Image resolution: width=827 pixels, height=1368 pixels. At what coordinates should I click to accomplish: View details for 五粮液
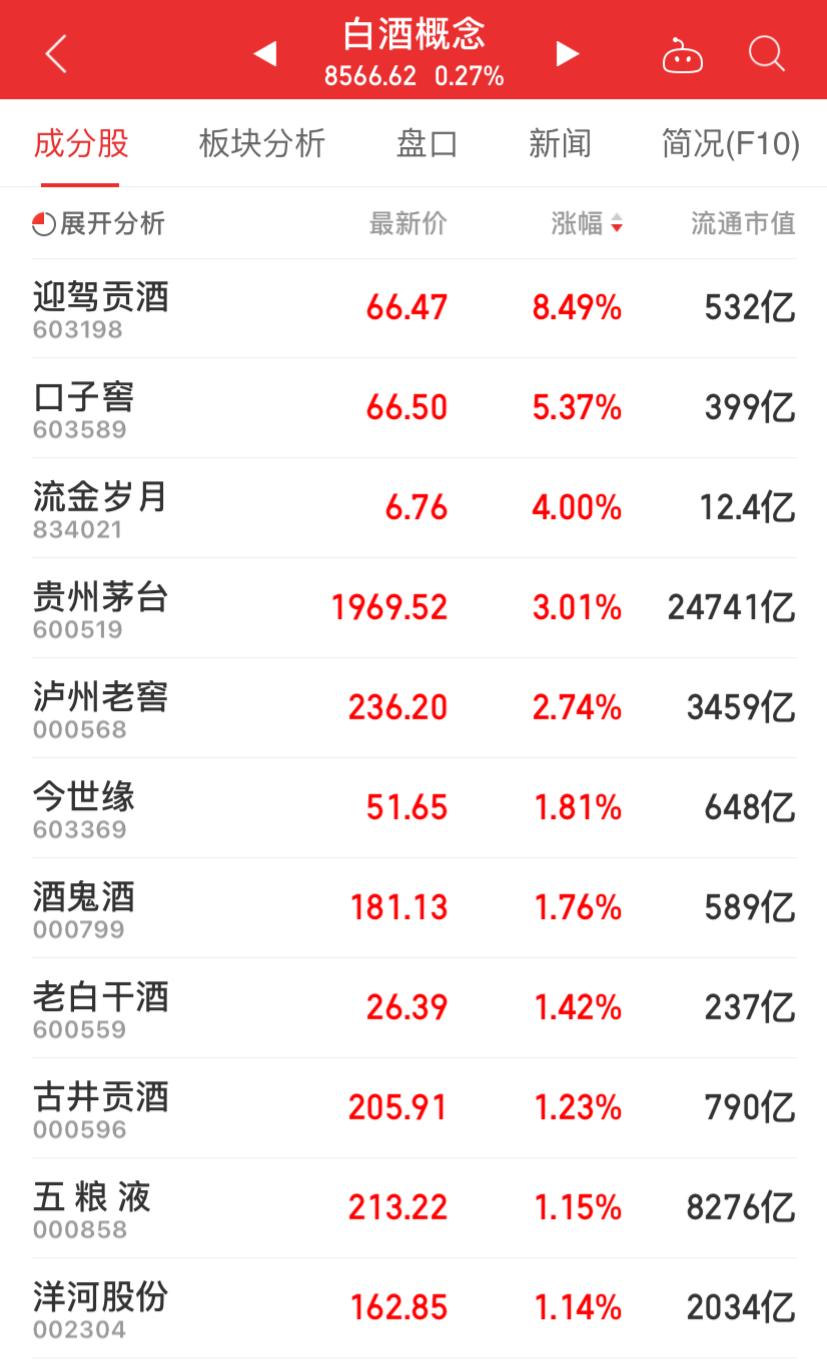[414, 1209]
